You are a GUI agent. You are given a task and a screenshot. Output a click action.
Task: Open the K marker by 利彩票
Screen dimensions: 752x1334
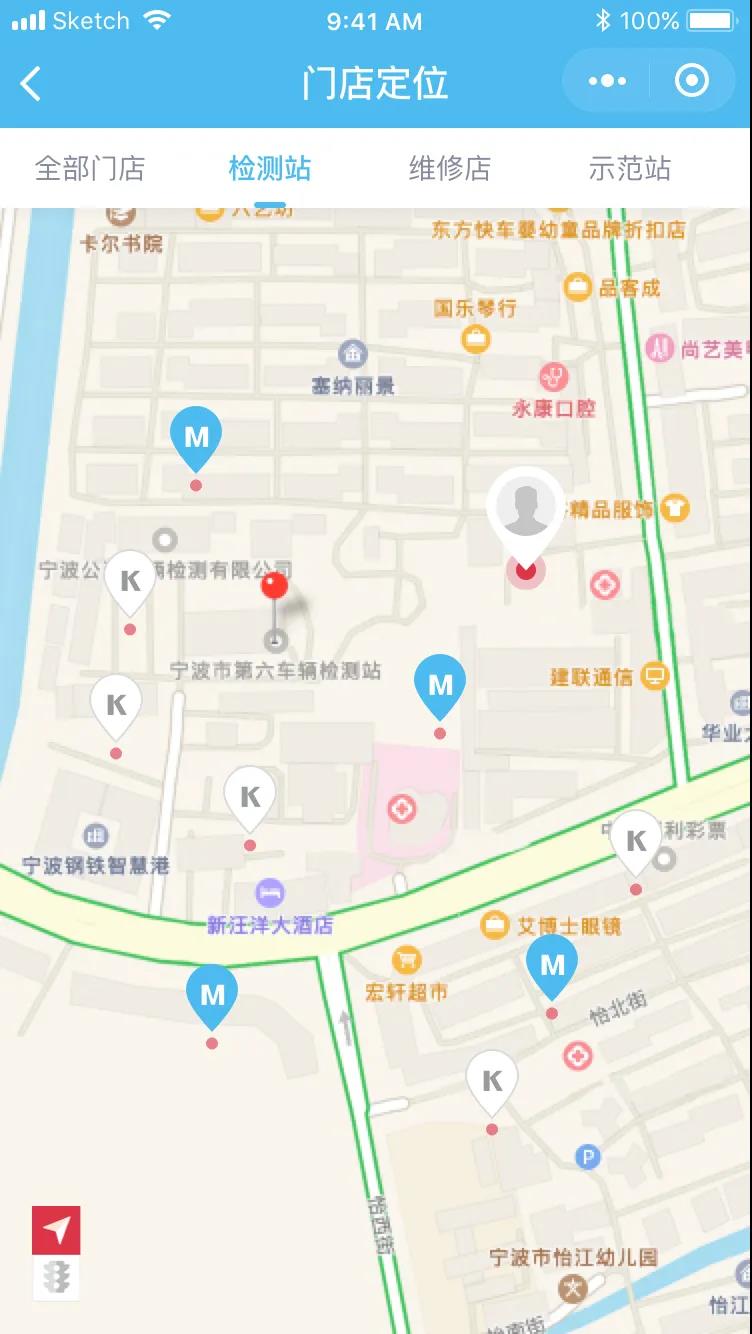[x=636, y=841]
